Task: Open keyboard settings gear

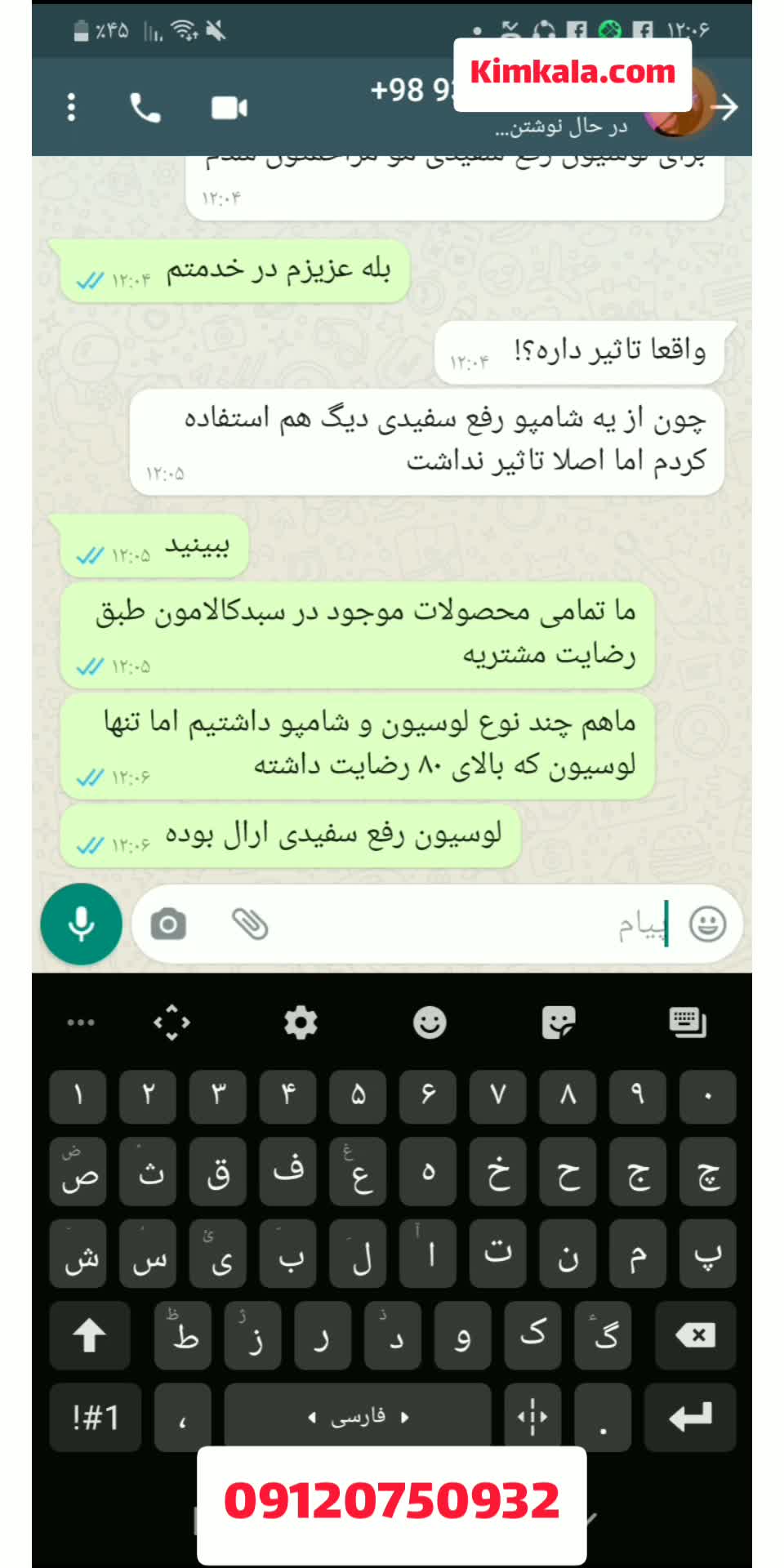Action: (301, 1022)
